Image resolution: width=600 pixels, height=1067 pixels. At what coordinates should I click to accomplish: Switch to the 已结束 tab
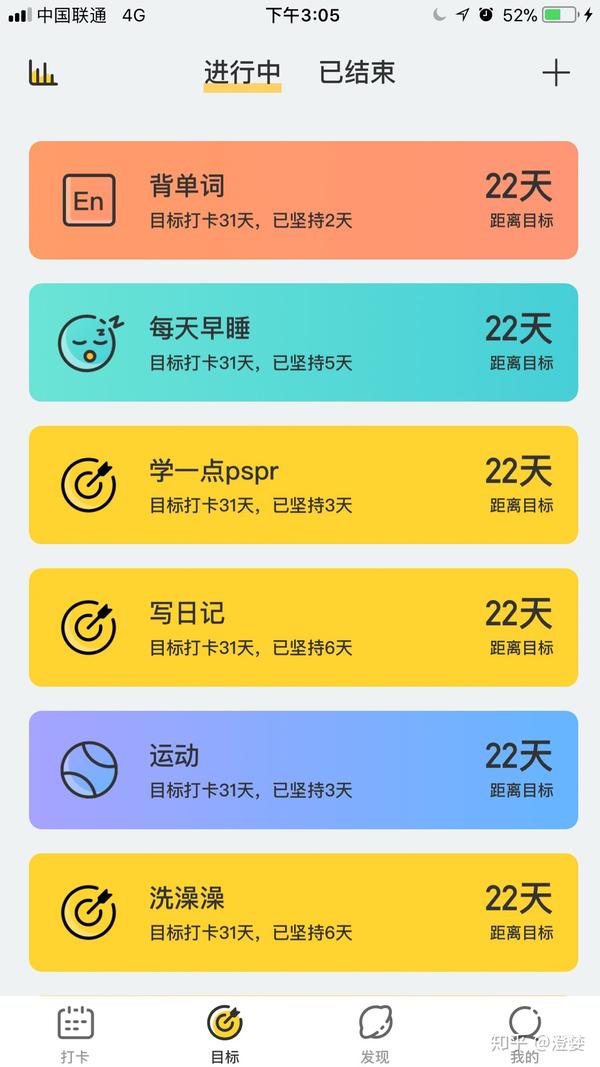click(357, 72)
